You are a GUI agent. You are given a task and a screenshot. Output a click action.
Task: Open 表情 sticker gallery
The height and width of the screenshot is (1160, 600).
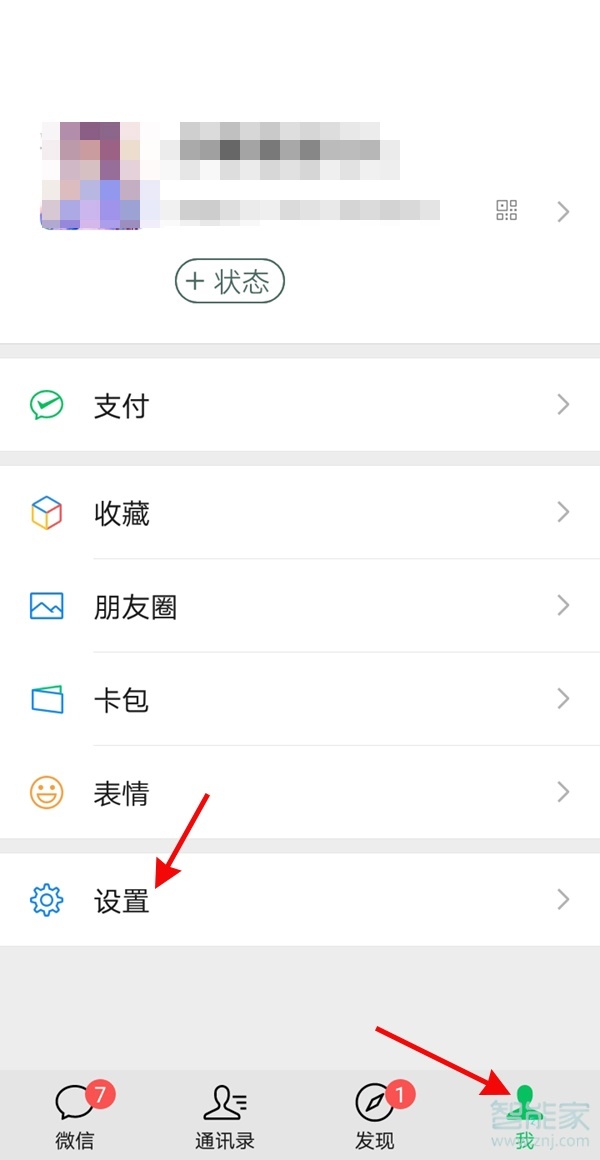coord(300,793)
